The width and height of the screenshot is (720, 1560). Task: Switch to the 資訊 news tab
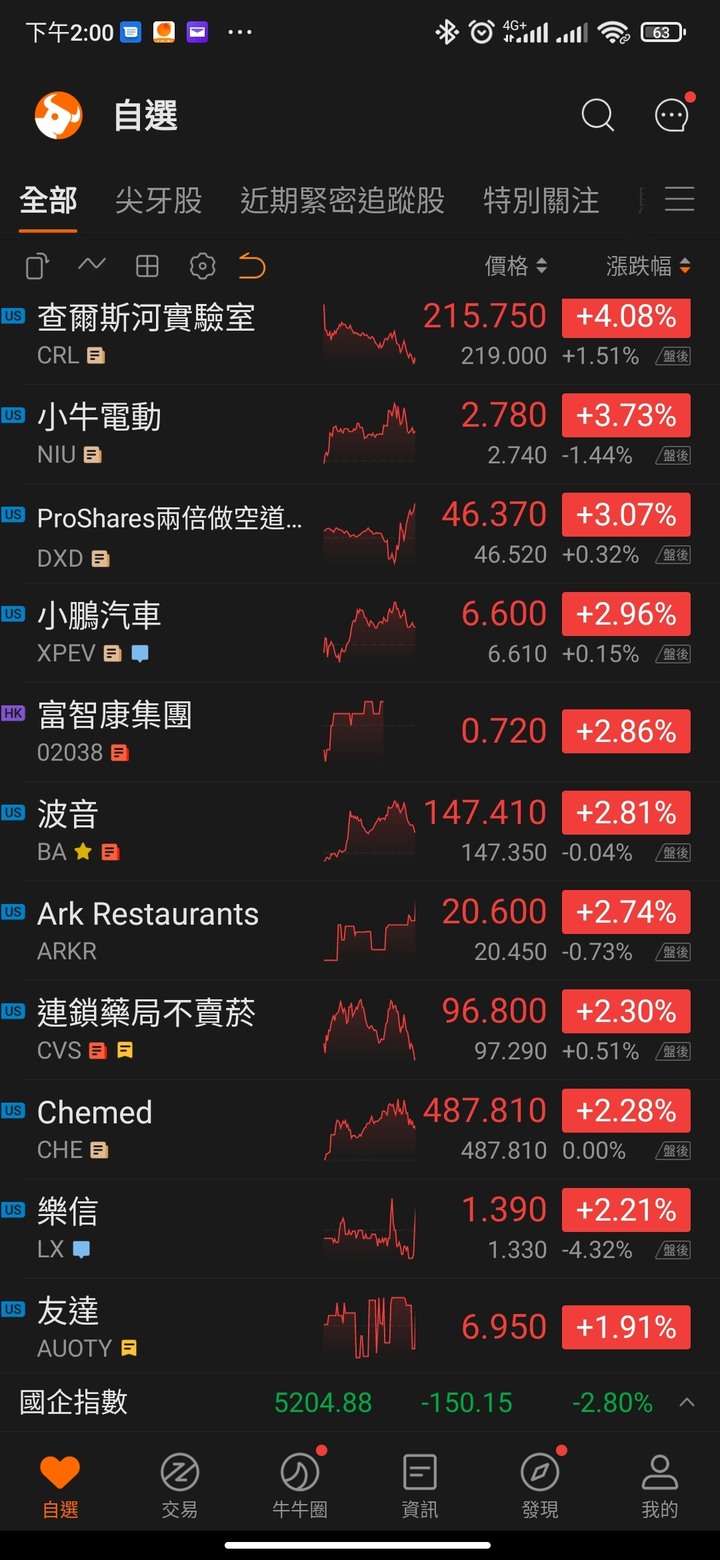click(x=420, y=1486)
